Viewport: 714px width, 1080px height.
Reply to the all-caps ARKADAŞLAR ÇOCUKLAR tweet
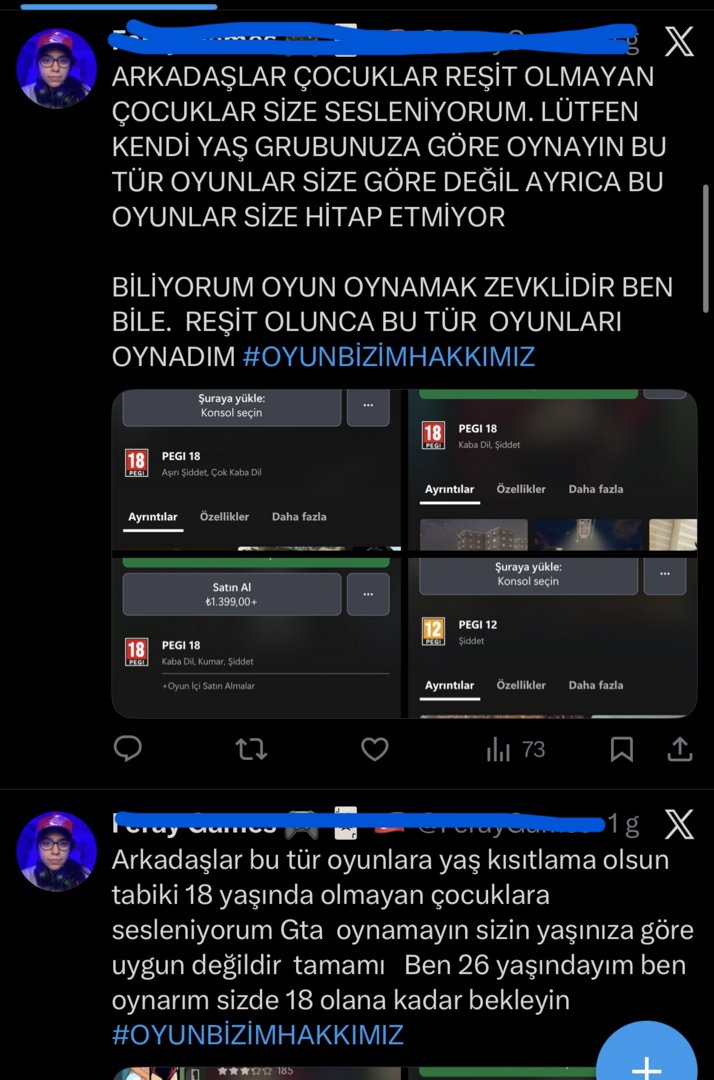pyautogui.click(x=127, y=748)
